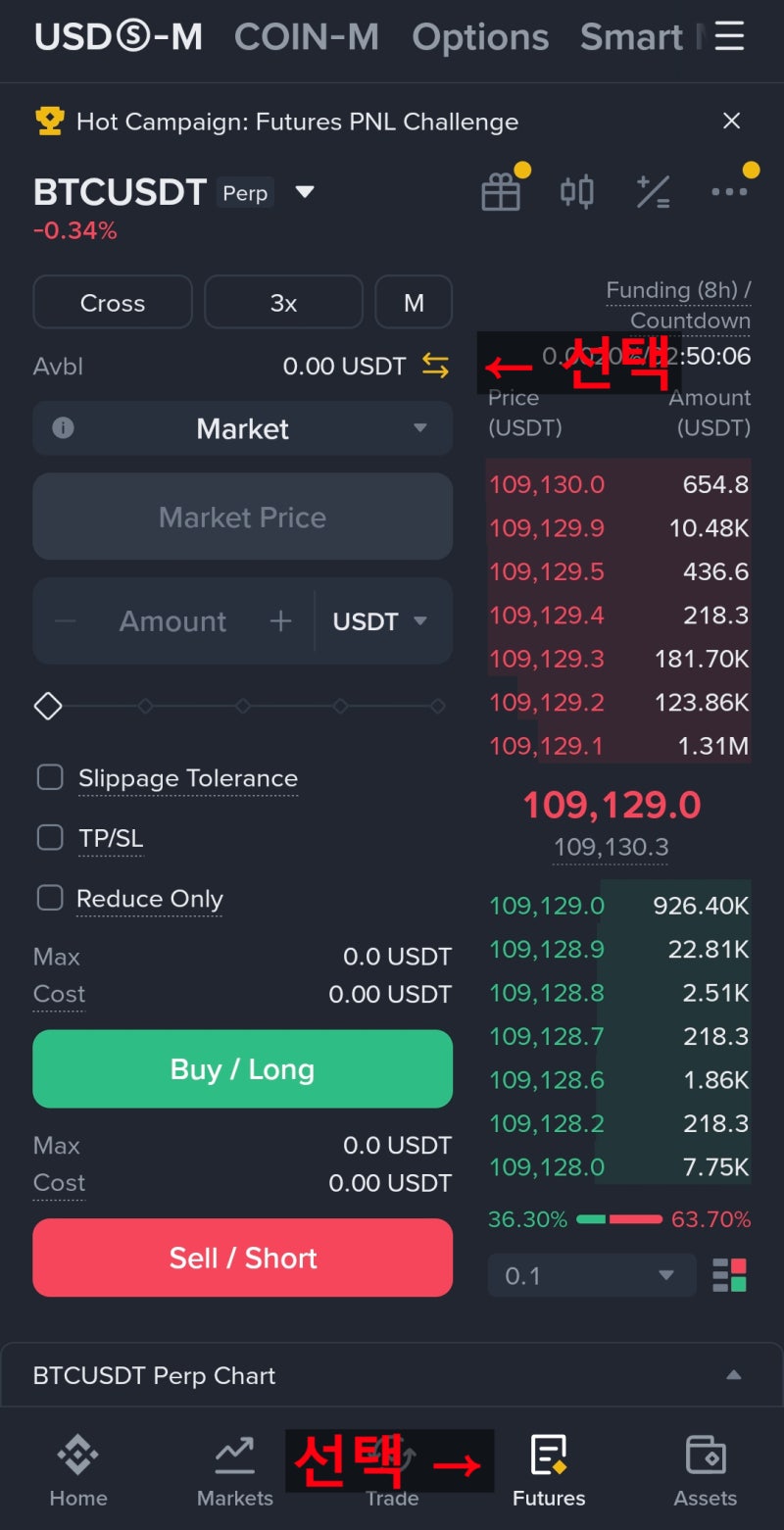Tap the Sell / Short button
Viewport: 784px width, 1530px height.
(243, 1258)
